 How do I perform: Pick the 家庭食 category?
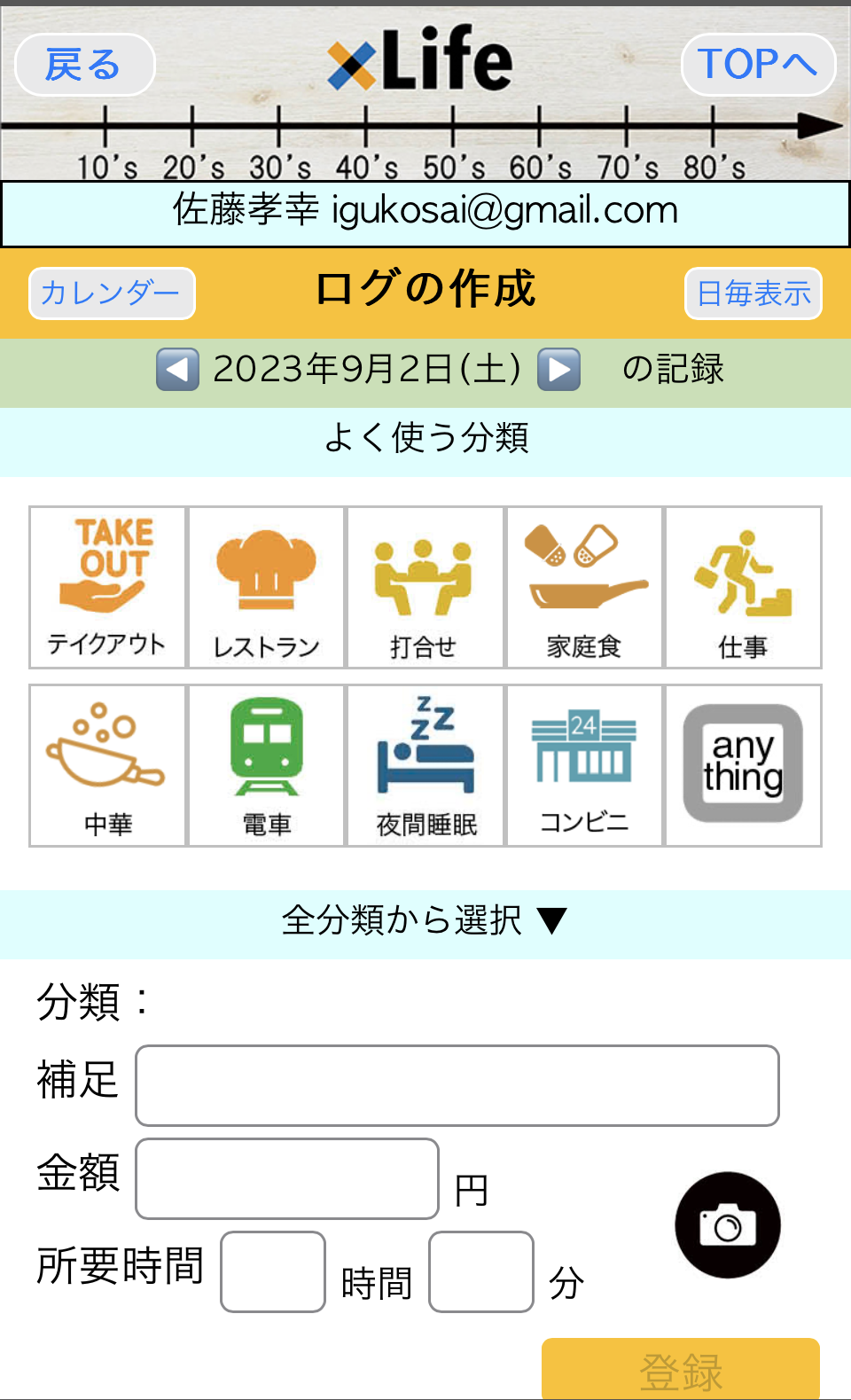584,587
